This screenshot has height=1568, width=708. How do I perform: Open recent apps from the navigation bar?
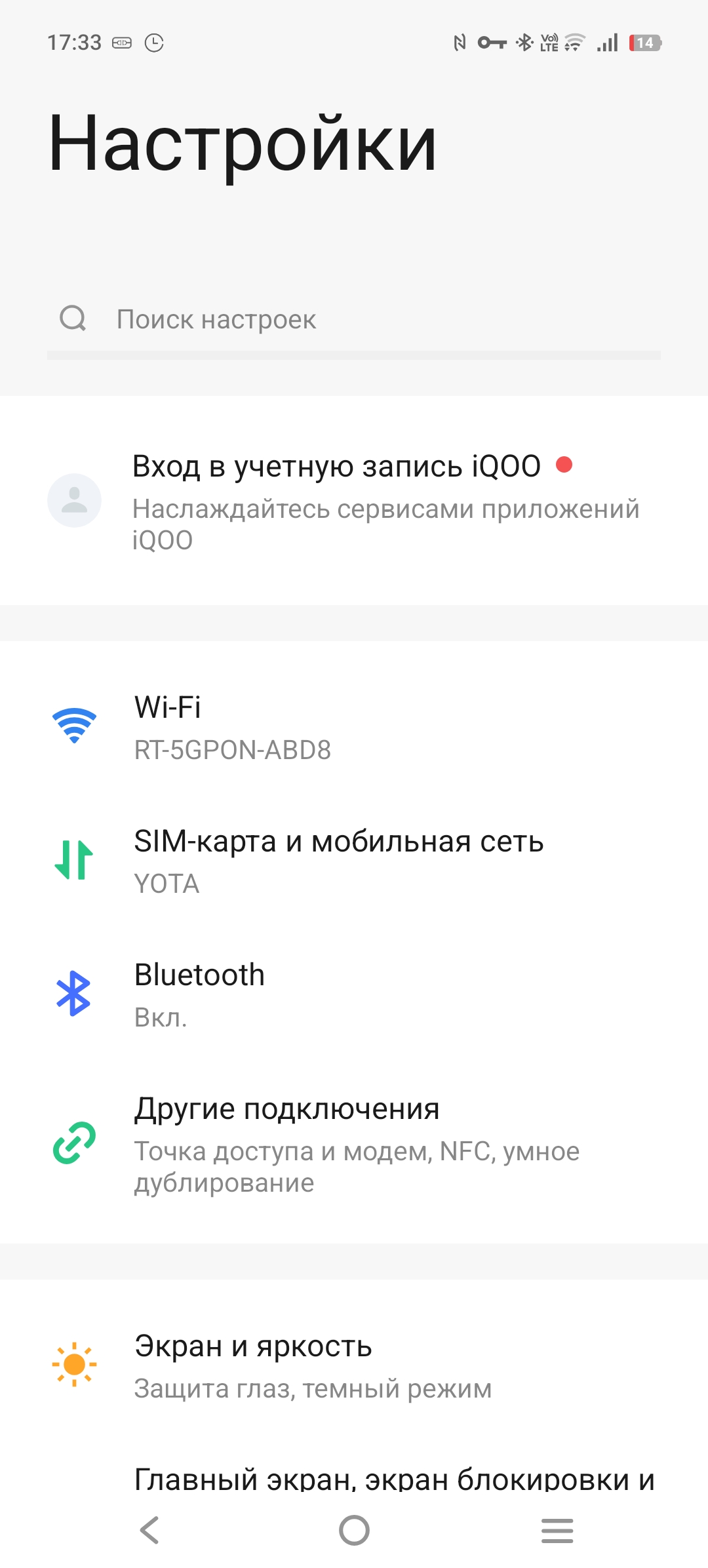point(557,1531)
